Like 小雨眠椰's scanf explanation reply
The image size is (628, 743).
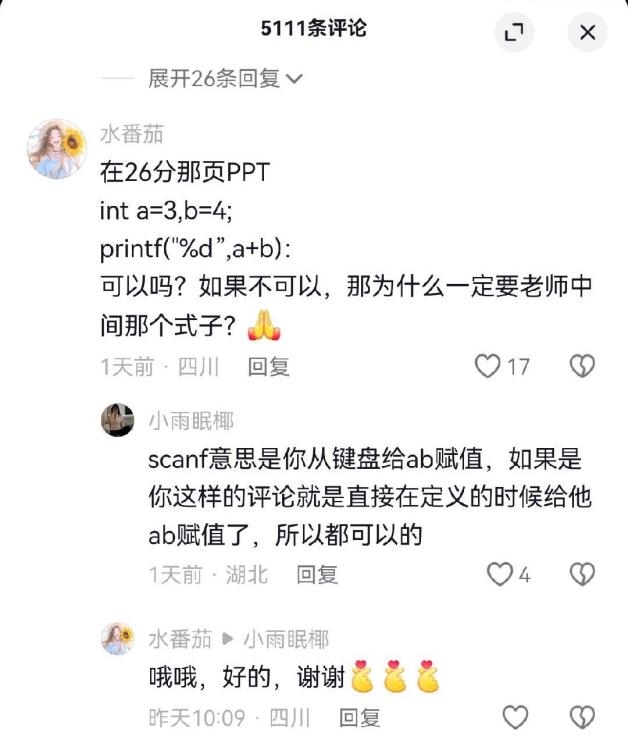point(499,574)
